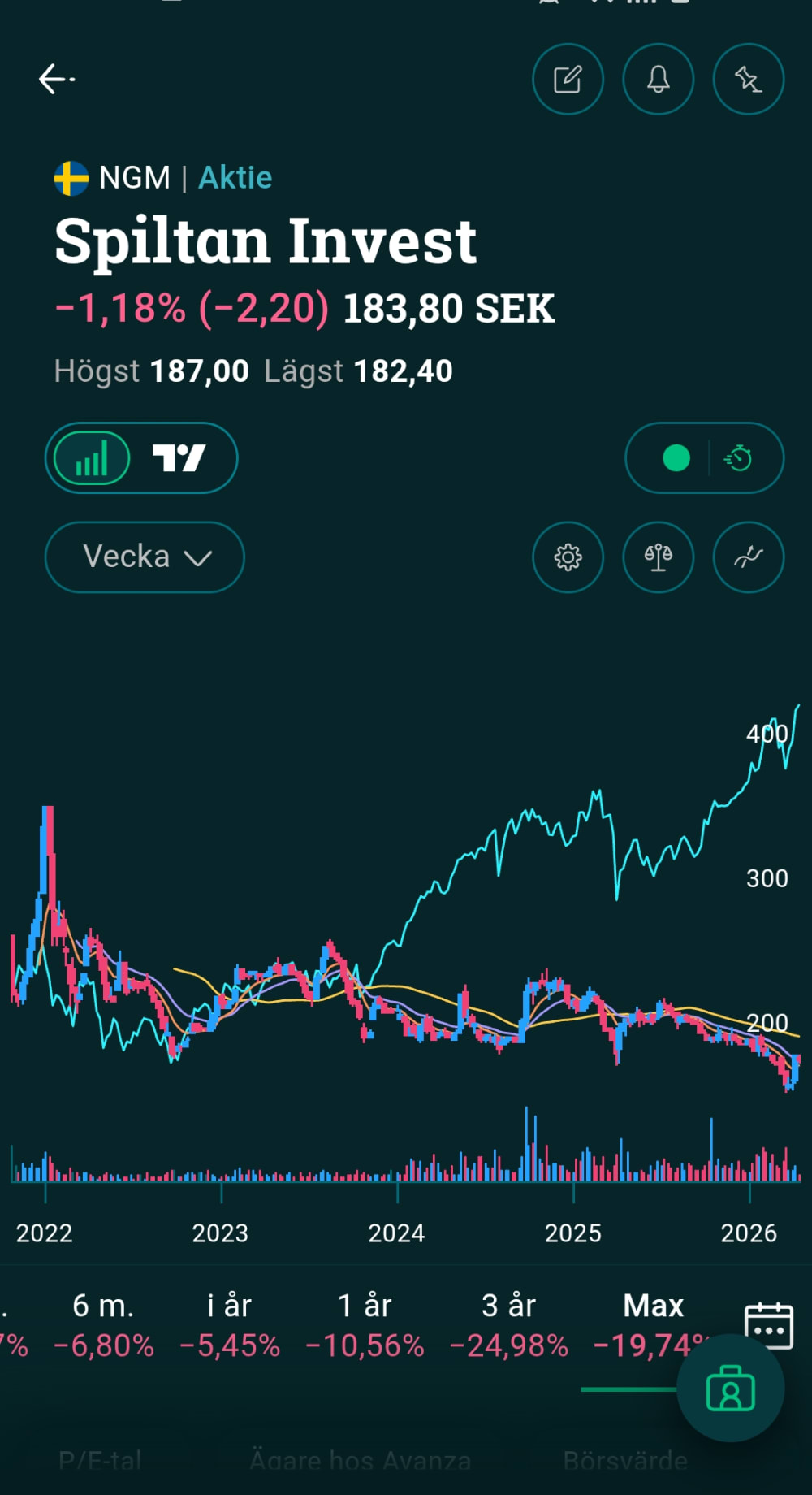Image resolution: width=812 pixels, height=1495 pixels.
Task: Switch to TradingView chart mode
Action: [179, 458]
